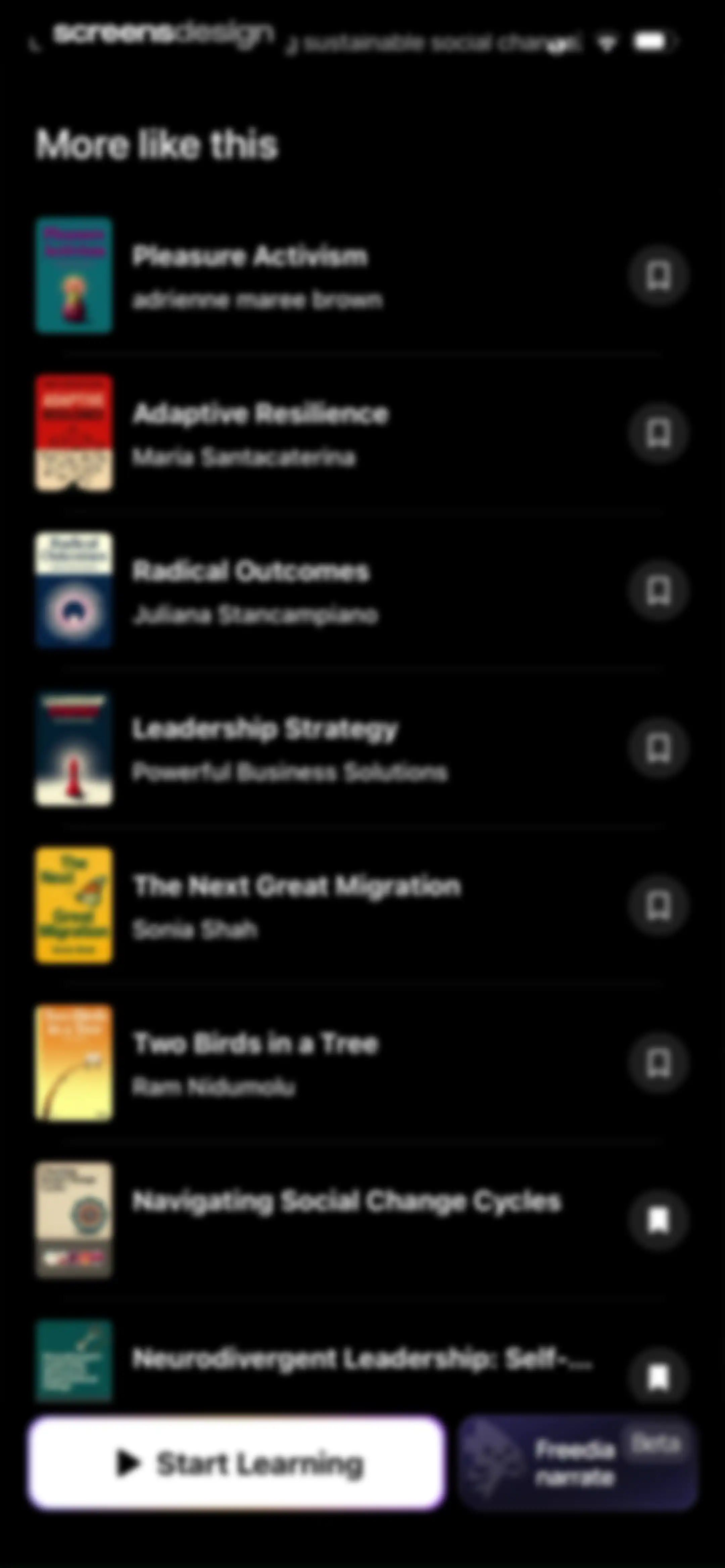The width and height of the screenshot is (725, 1568).
Task: Save Adaptive Resilience with its bookmark icon
Action: (x=658, y=433)
